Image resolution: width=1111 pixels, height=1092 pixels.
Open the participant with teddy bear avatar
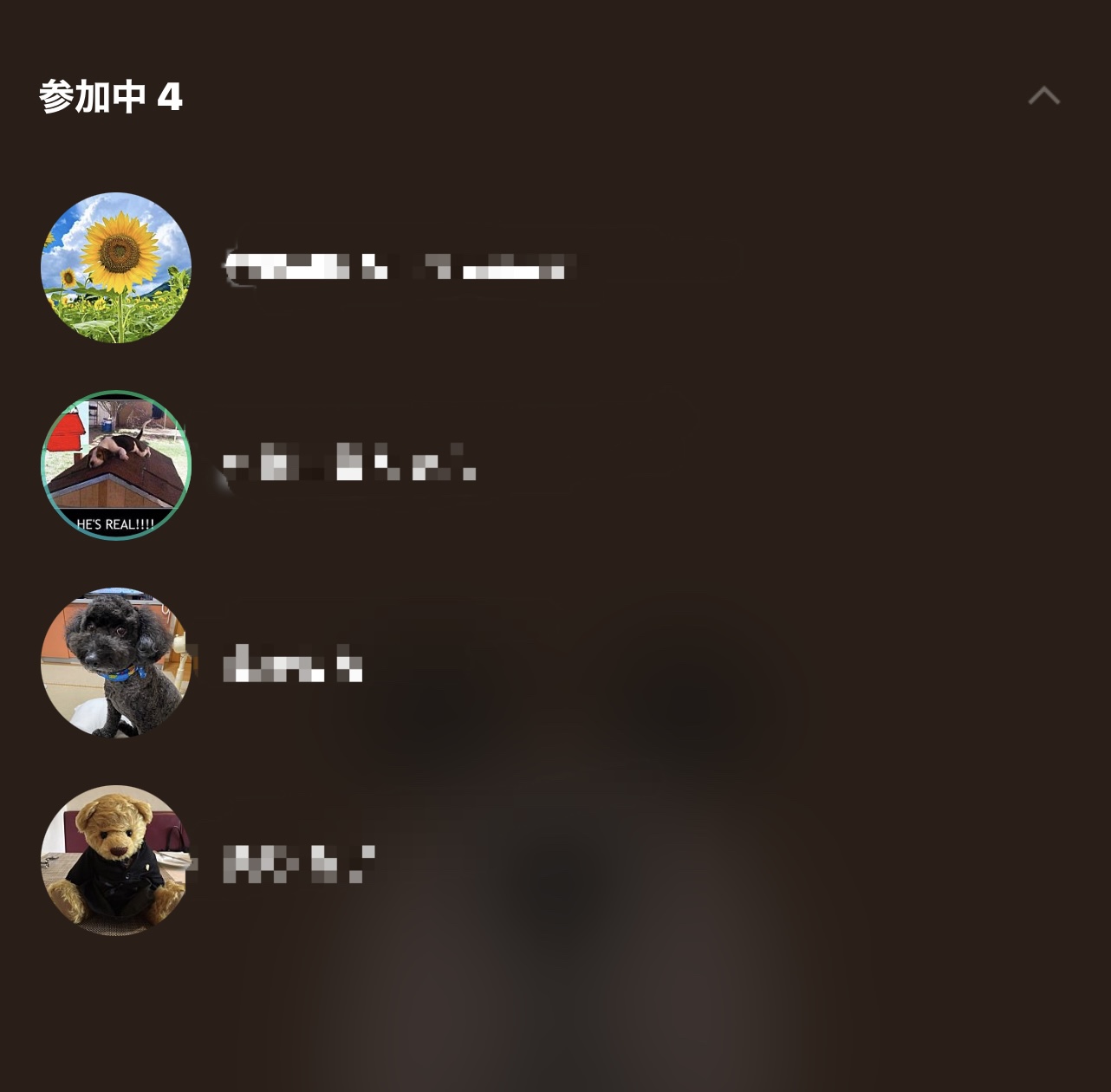(116, 861)
